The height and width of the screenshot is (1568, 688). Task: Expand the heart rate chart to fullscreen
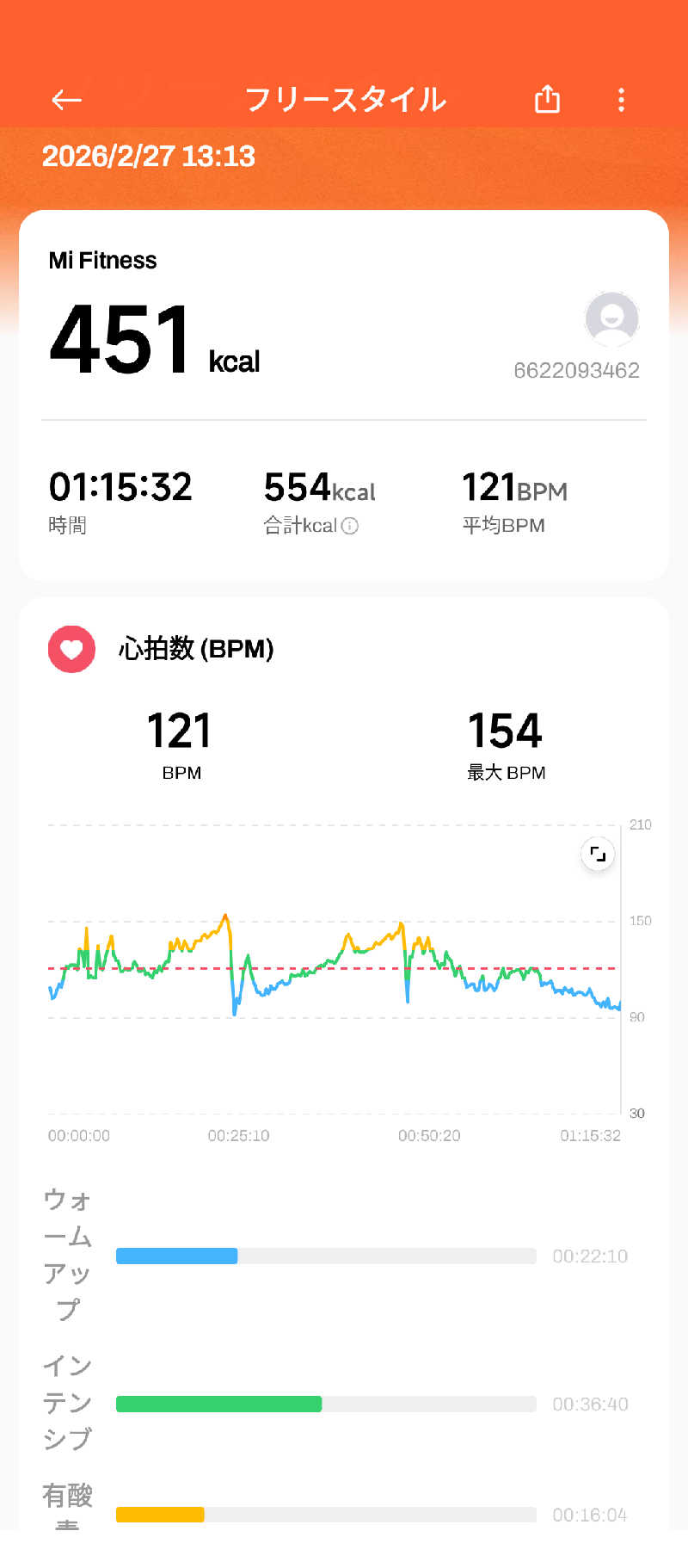[x=598, y=855]
